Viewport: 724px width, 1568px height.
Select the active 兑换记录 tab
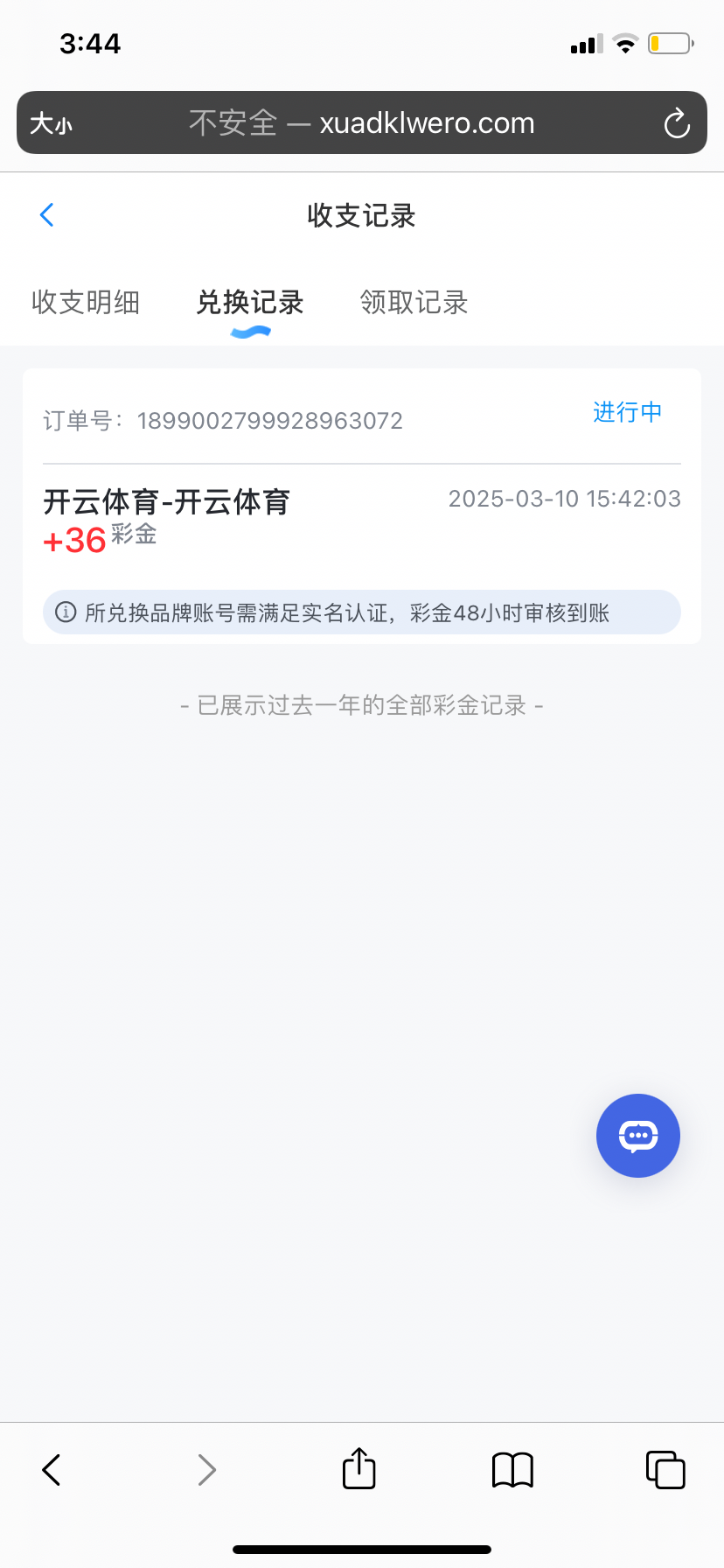(249, 302)
